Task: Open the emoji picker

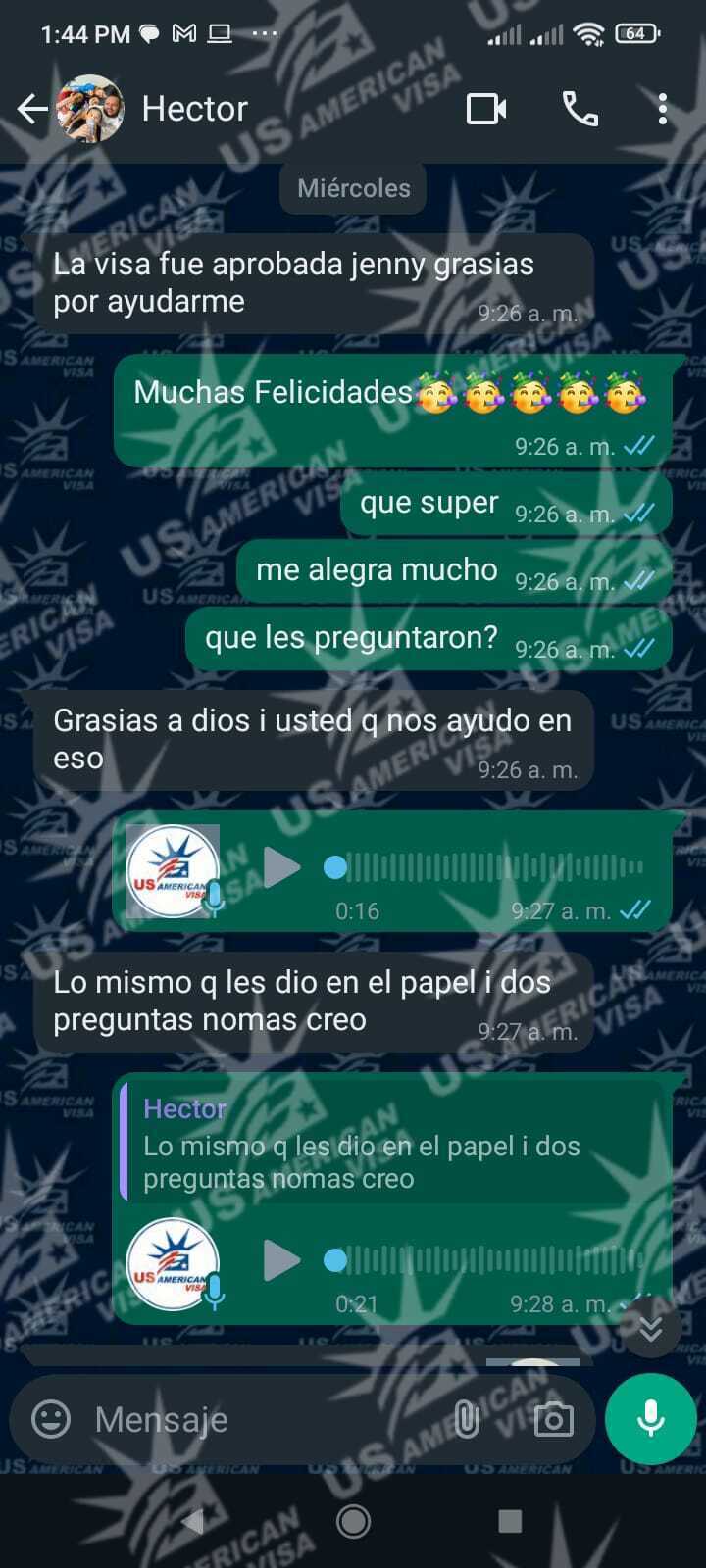Action: coord(51,1418)
